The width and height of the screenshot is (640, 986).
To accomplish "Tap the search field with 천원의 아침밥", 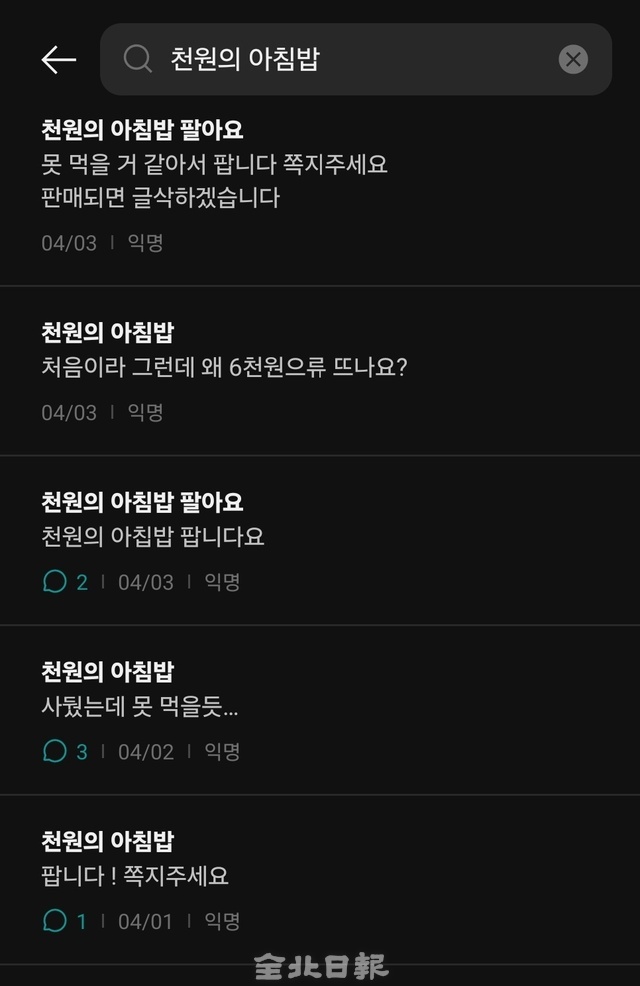I will tap(340, 60).
